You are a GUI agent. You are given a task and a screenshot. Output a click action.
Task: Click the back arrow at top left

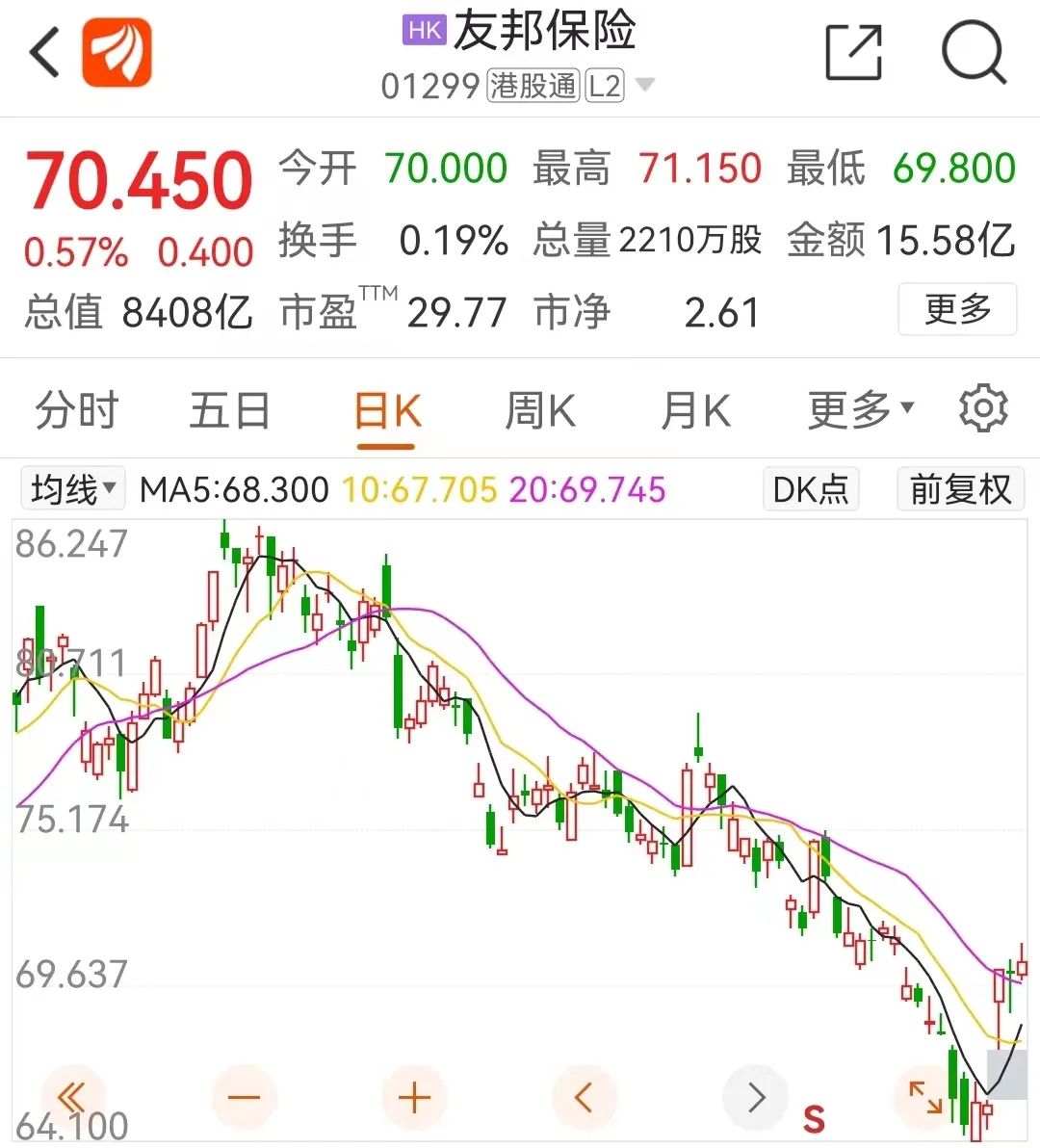click(42, 53)
